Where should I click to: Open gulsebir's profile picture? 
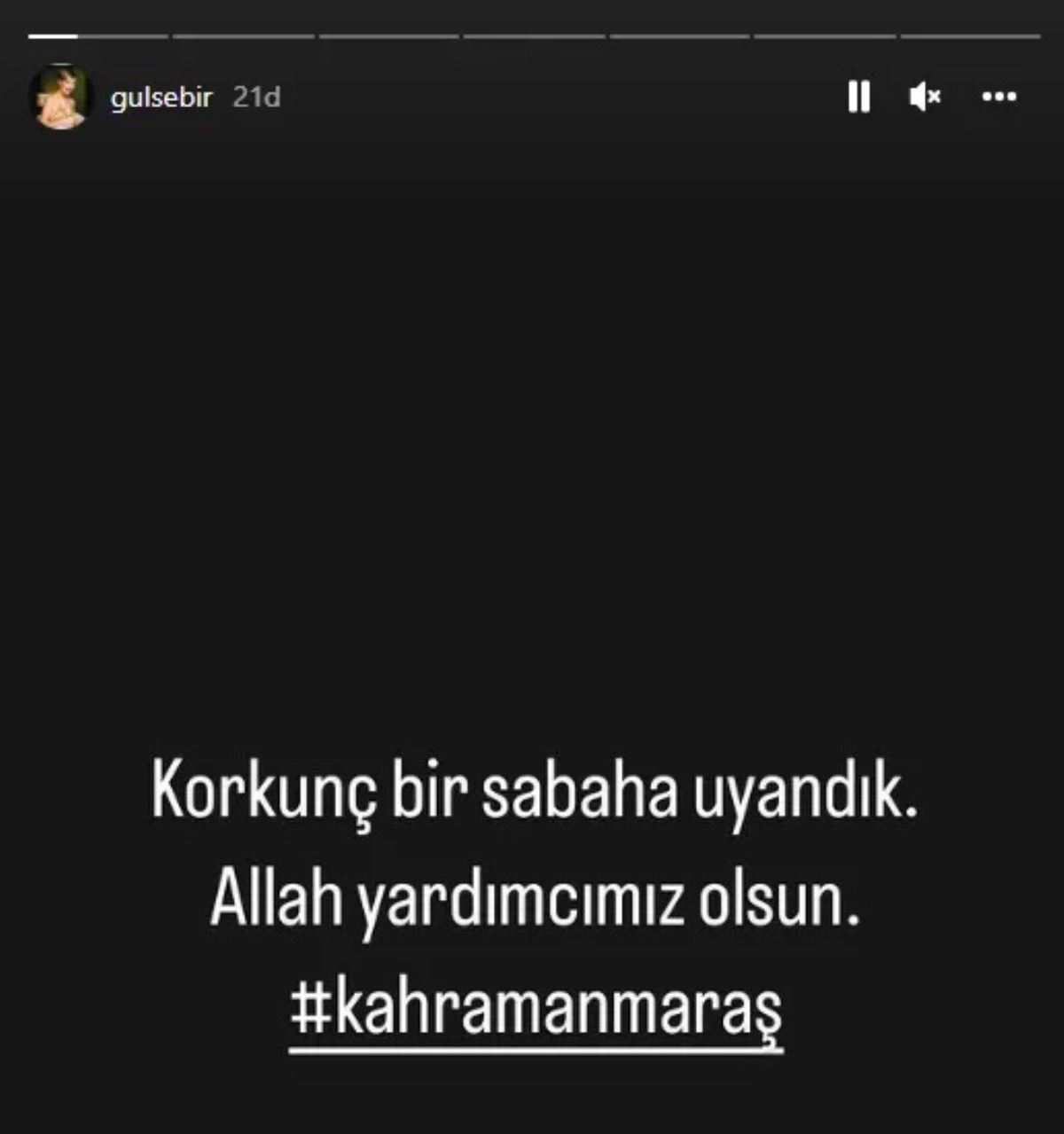60,97
